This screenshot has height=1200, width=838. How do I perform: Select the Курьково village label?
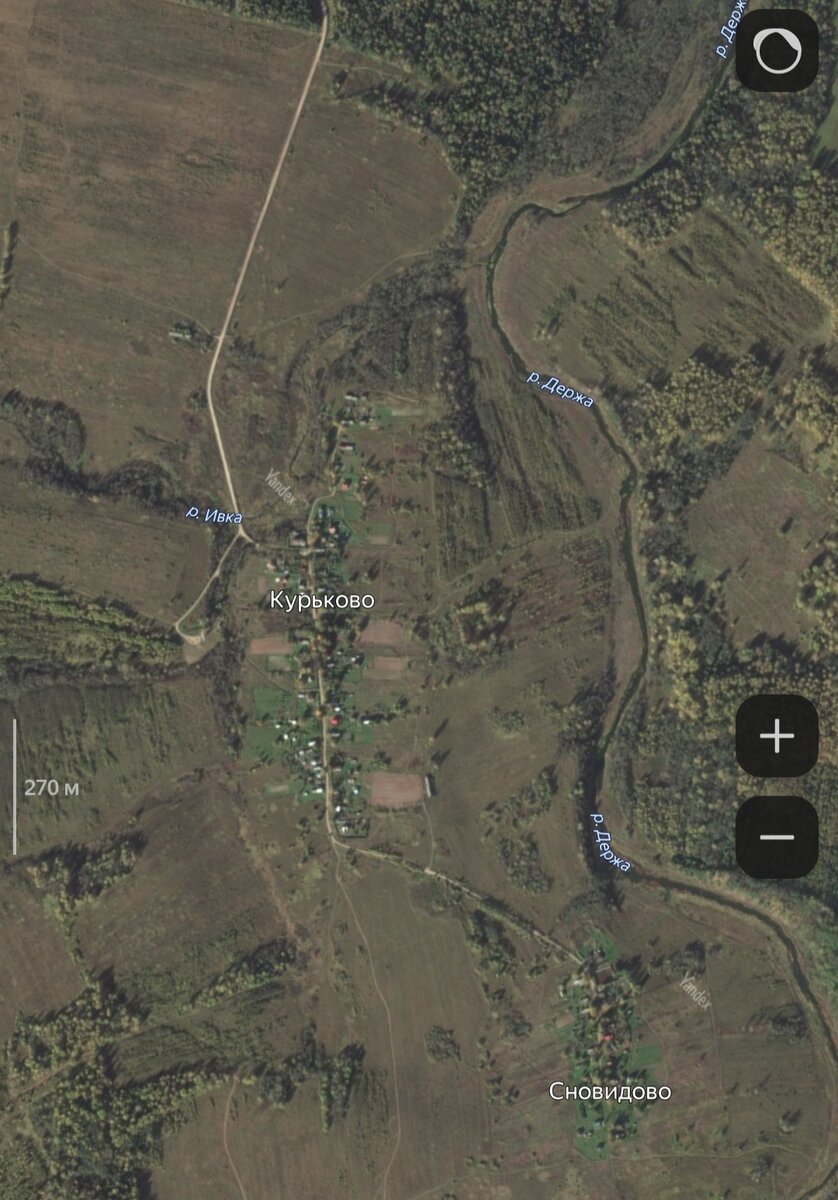[x=322, y=600]
